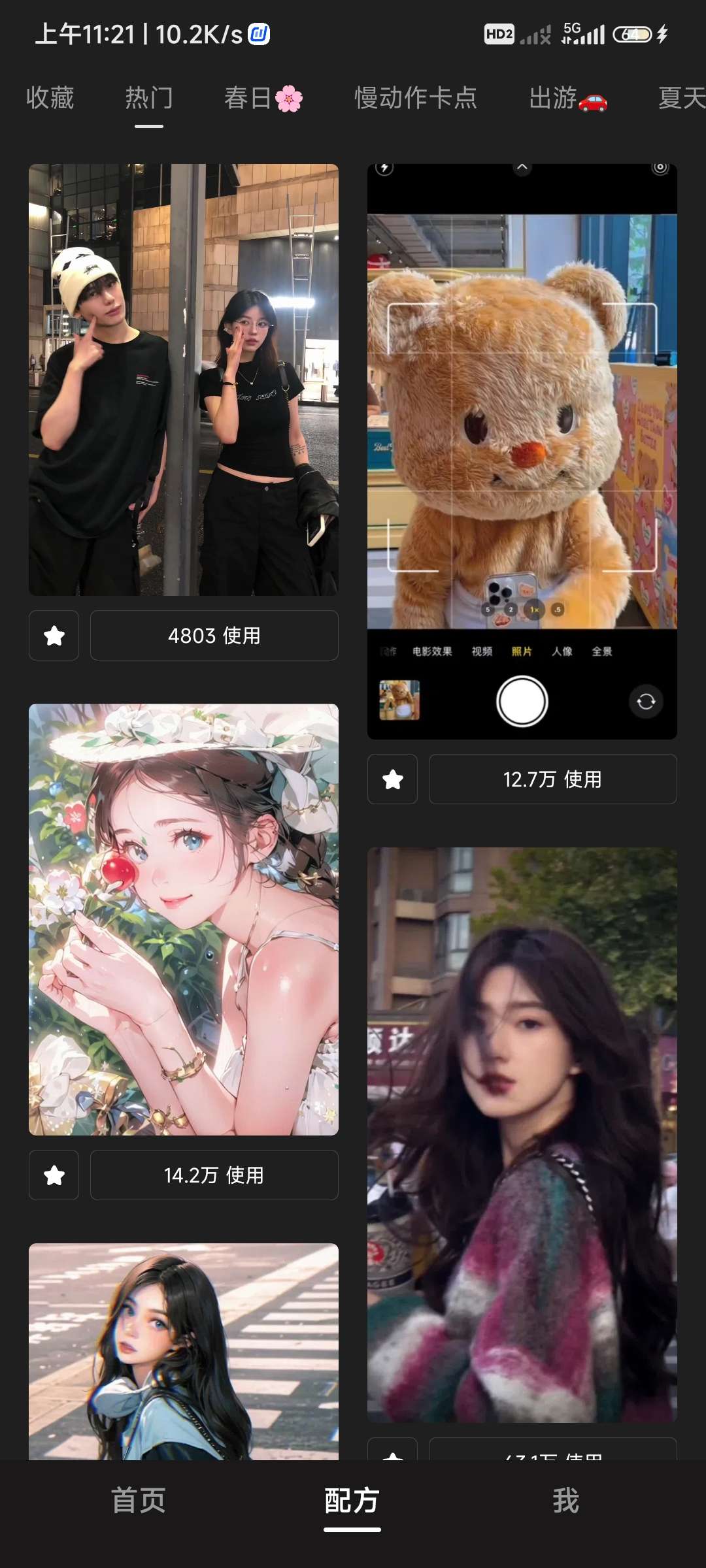This screenshot has height=1568, width=706.
Task: Select the 热门 tab
Action: click(x=149, y=99)
